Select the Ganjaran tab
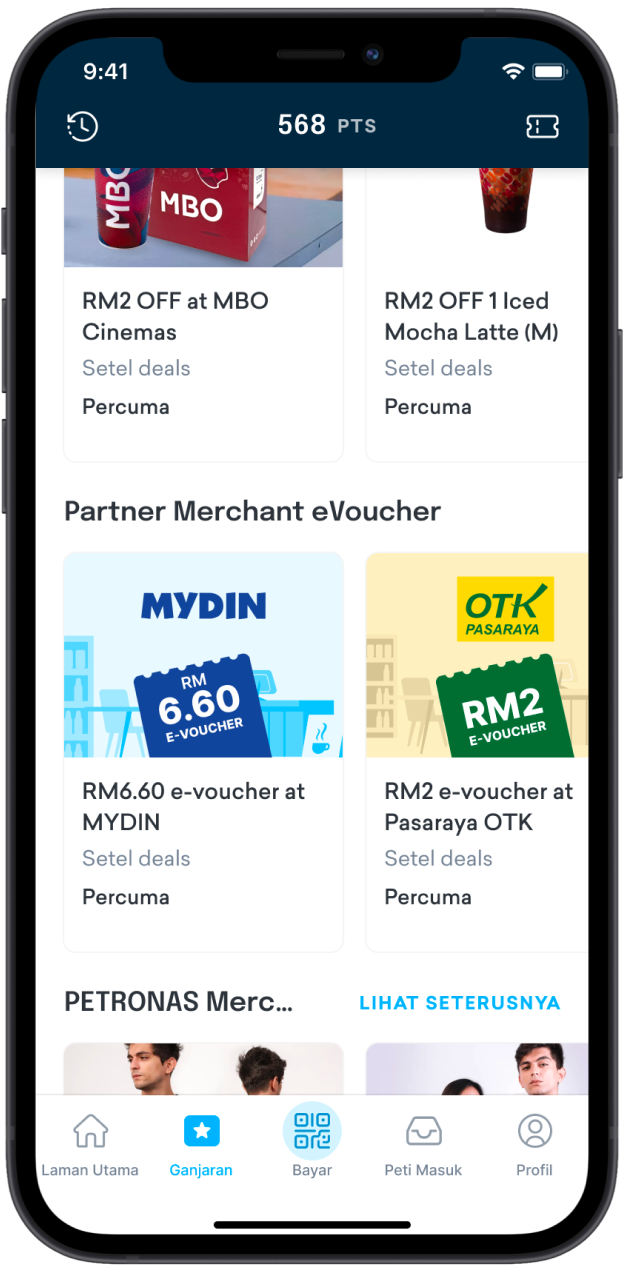624x1272 pixels. (x=201, y=1146)
